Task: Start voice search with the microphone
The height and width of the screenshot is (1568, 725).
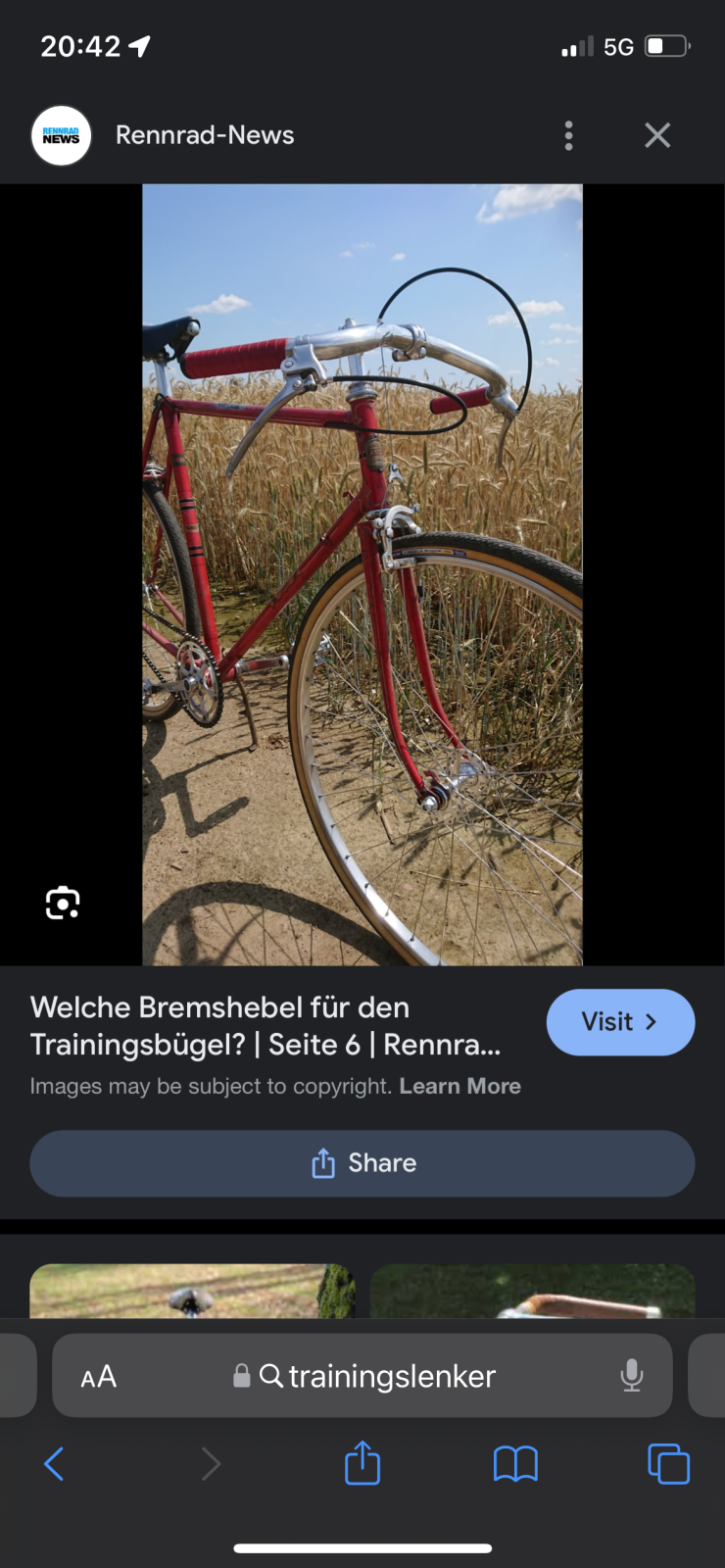Action: pyautogui.click(x=632, y=1377)
